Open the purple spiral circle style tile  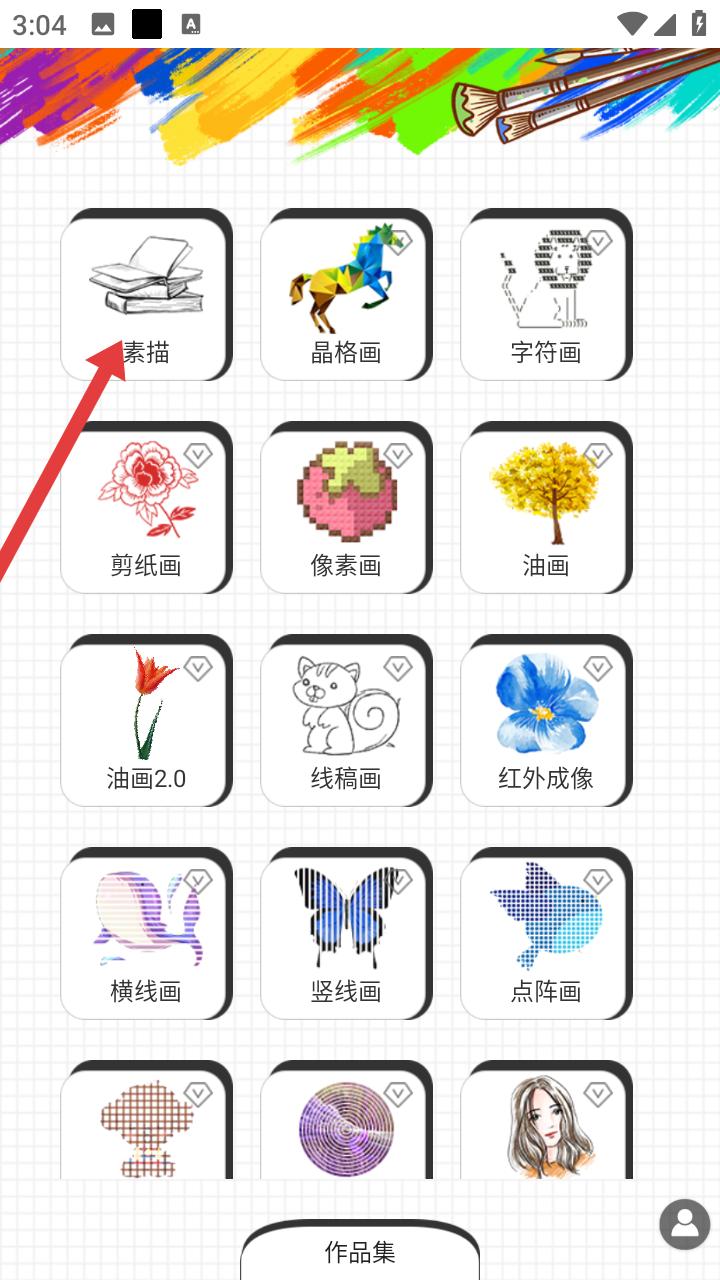coord(346,1120)
